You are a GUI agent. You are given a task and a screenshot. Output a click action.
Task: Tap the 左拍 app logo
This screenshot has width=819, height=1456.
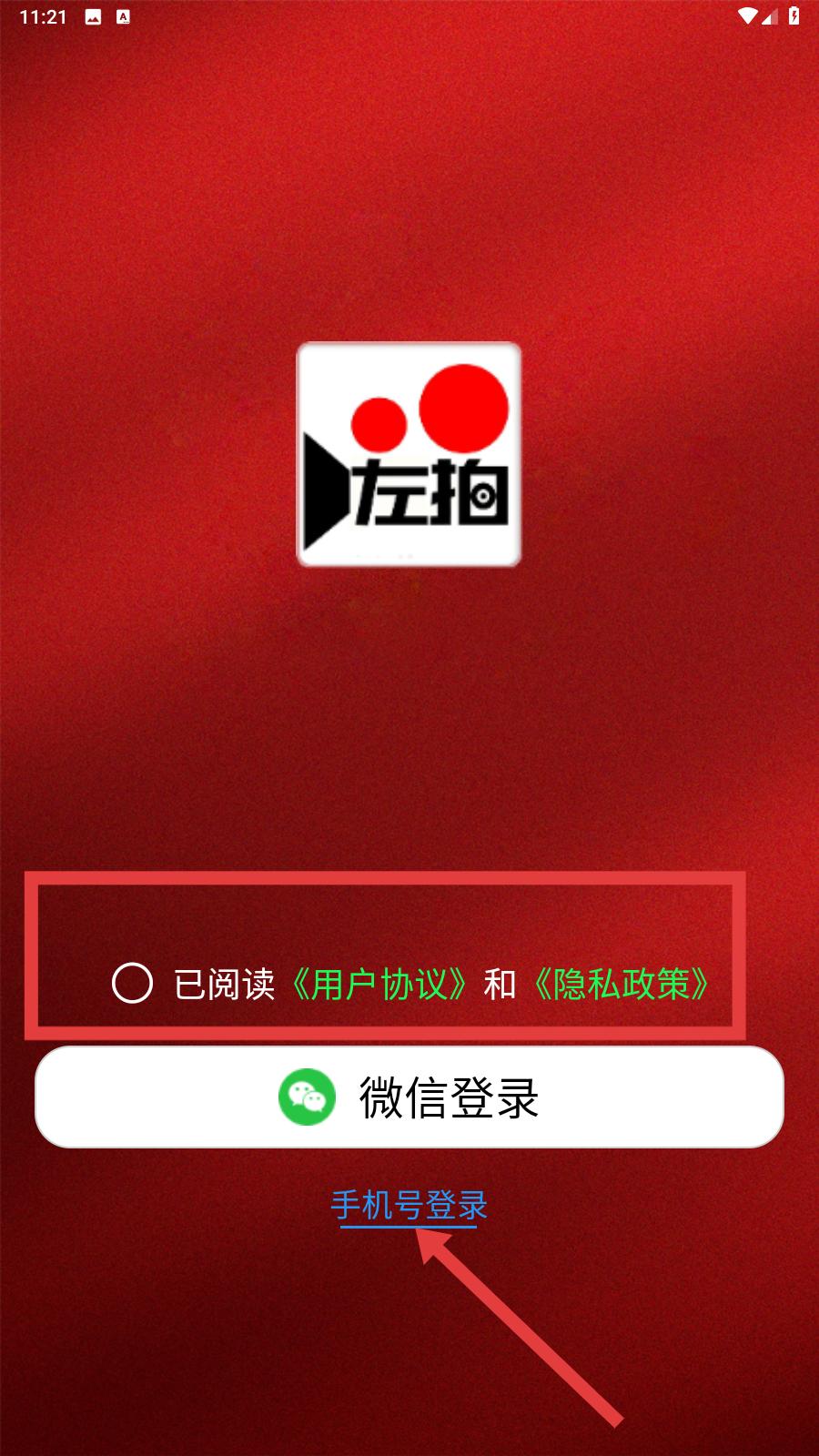click(x=408, y=455)
